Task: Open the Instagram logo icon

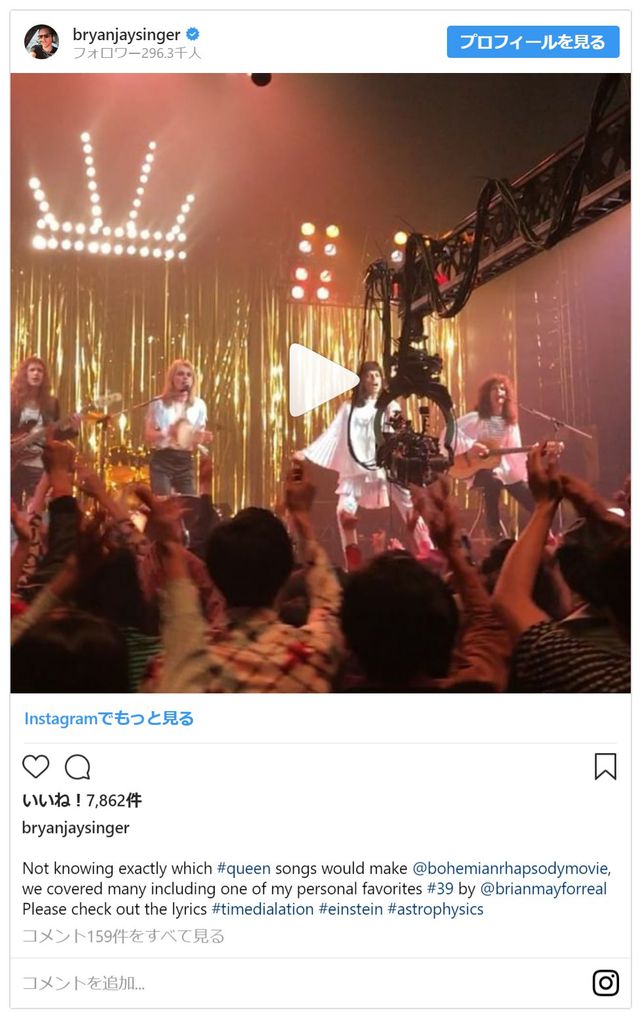Action: click(x=605, y=983)
